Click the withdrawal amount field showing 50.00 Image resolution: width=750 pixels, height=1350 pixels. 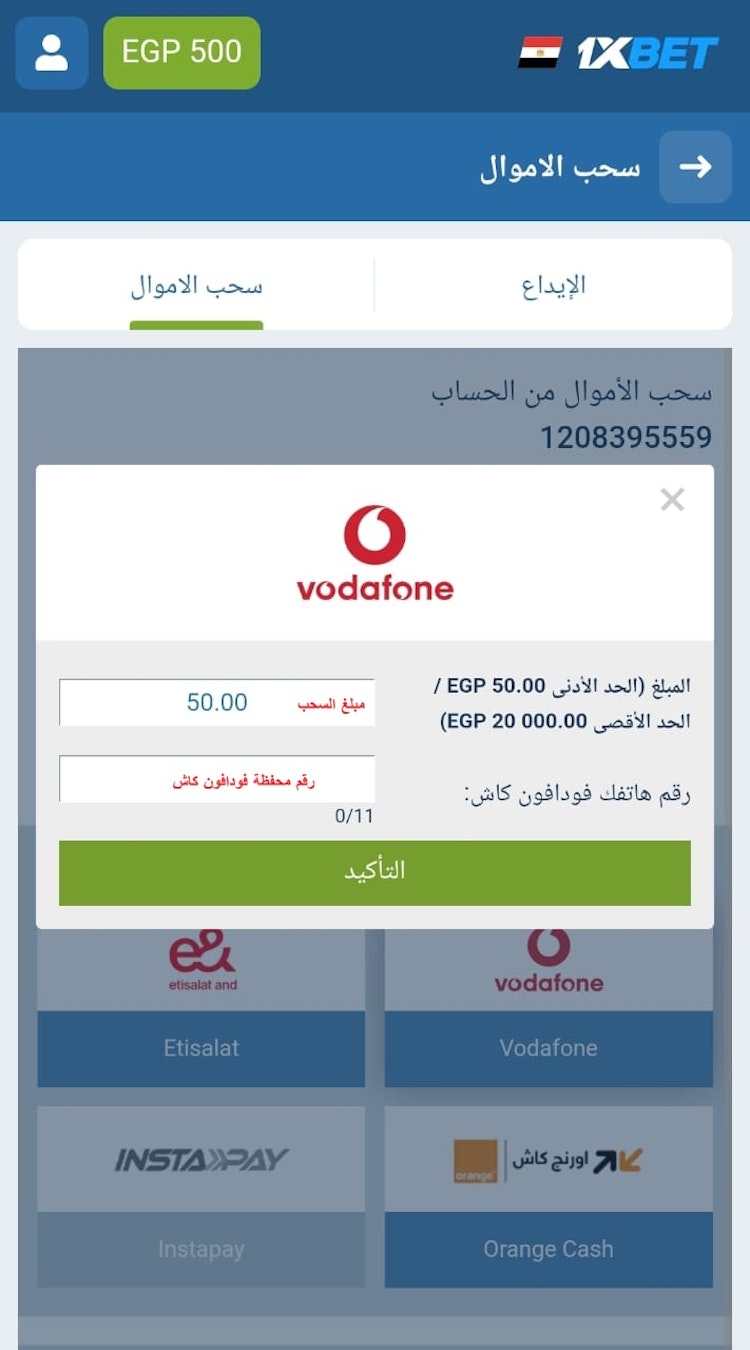[x=217, y=702]
